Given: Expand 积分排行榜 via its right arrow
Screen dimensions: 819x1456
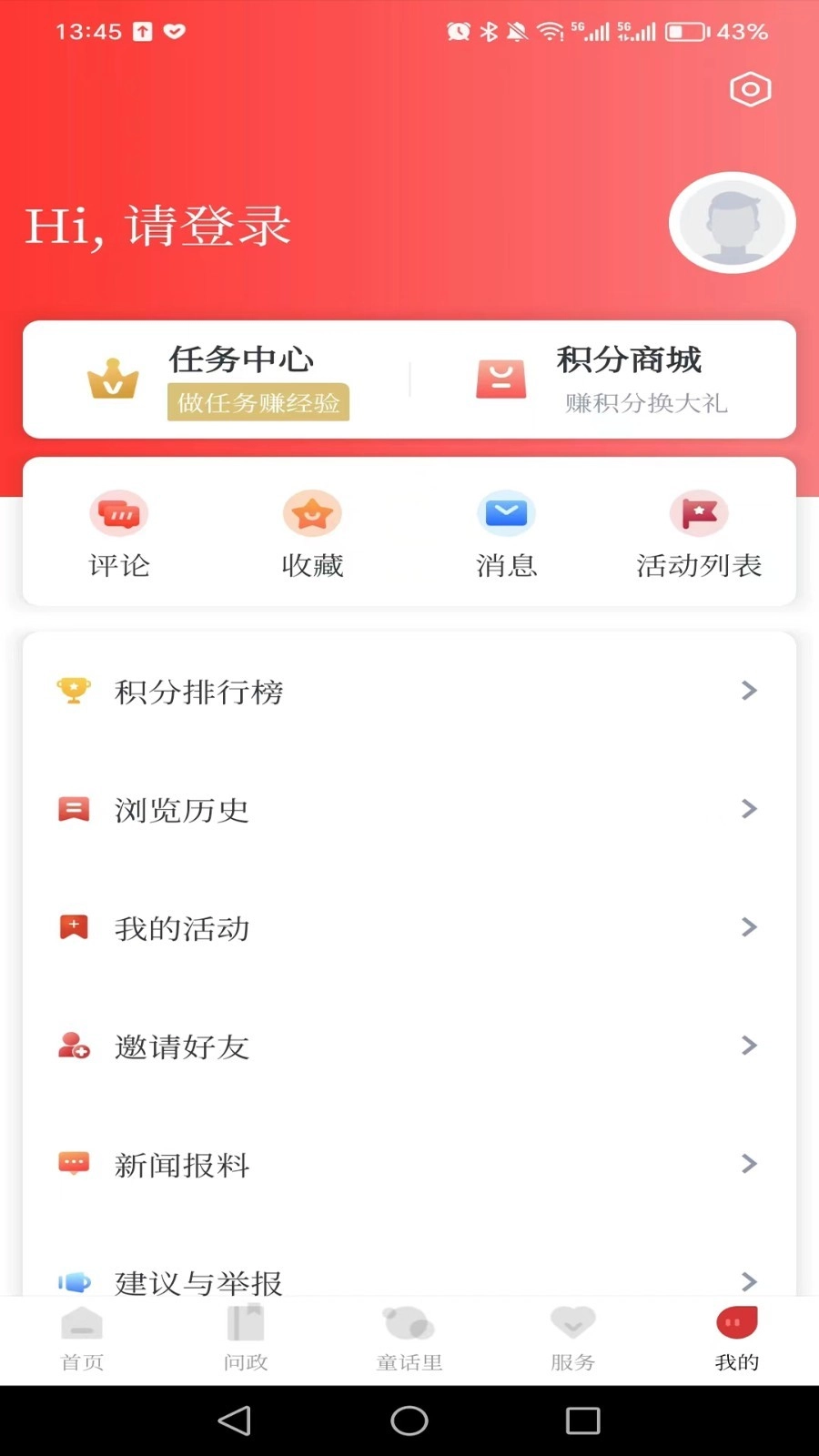Looking at the screenshot, I should point(748,691).
